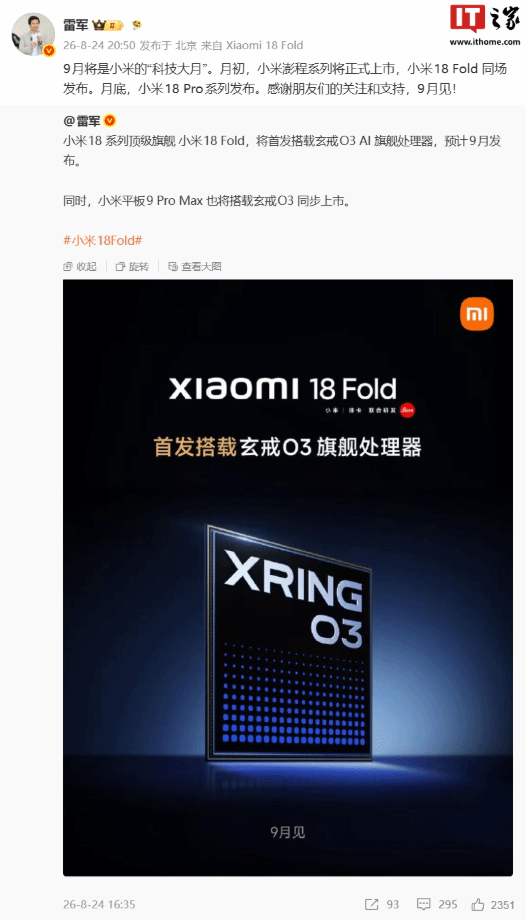Open 雷军's profile avatar
Screen dimensions: 526x920
(x=33, y=34)
